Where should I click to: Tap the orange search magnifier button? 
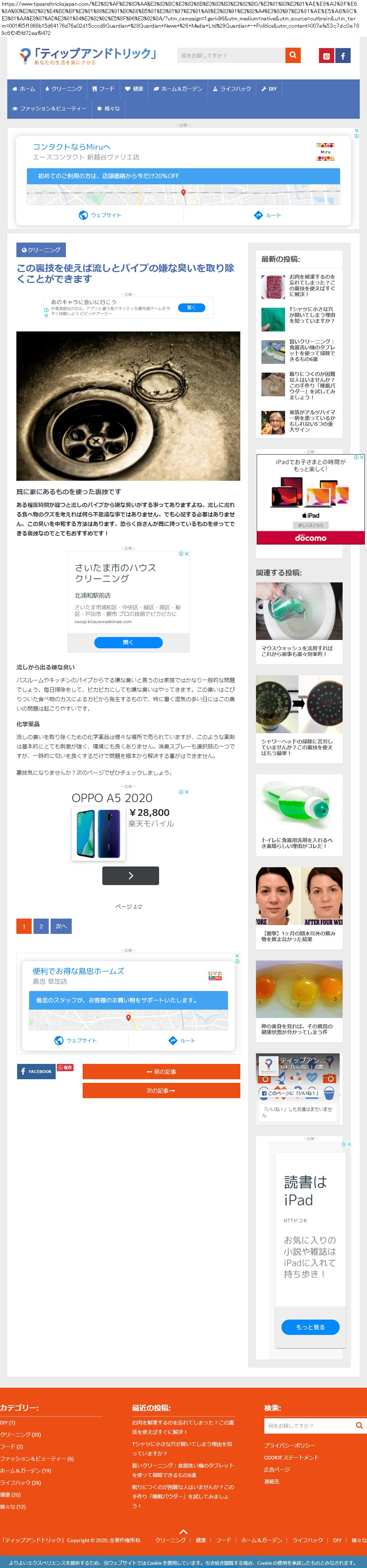(293, 55)
